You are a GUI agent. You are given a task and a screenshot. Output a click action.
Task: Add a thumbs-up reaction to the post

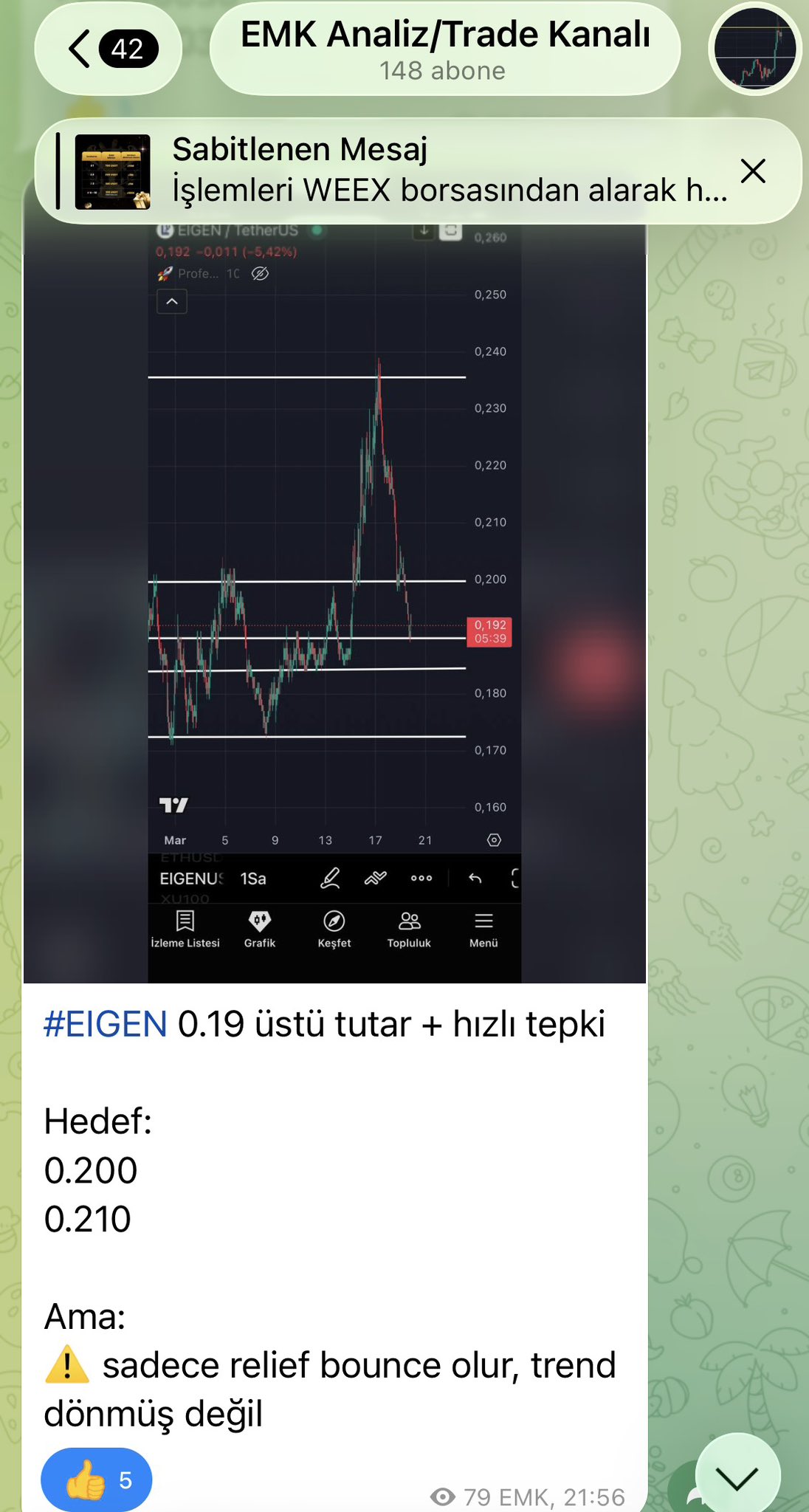[x=97, y=1479]
